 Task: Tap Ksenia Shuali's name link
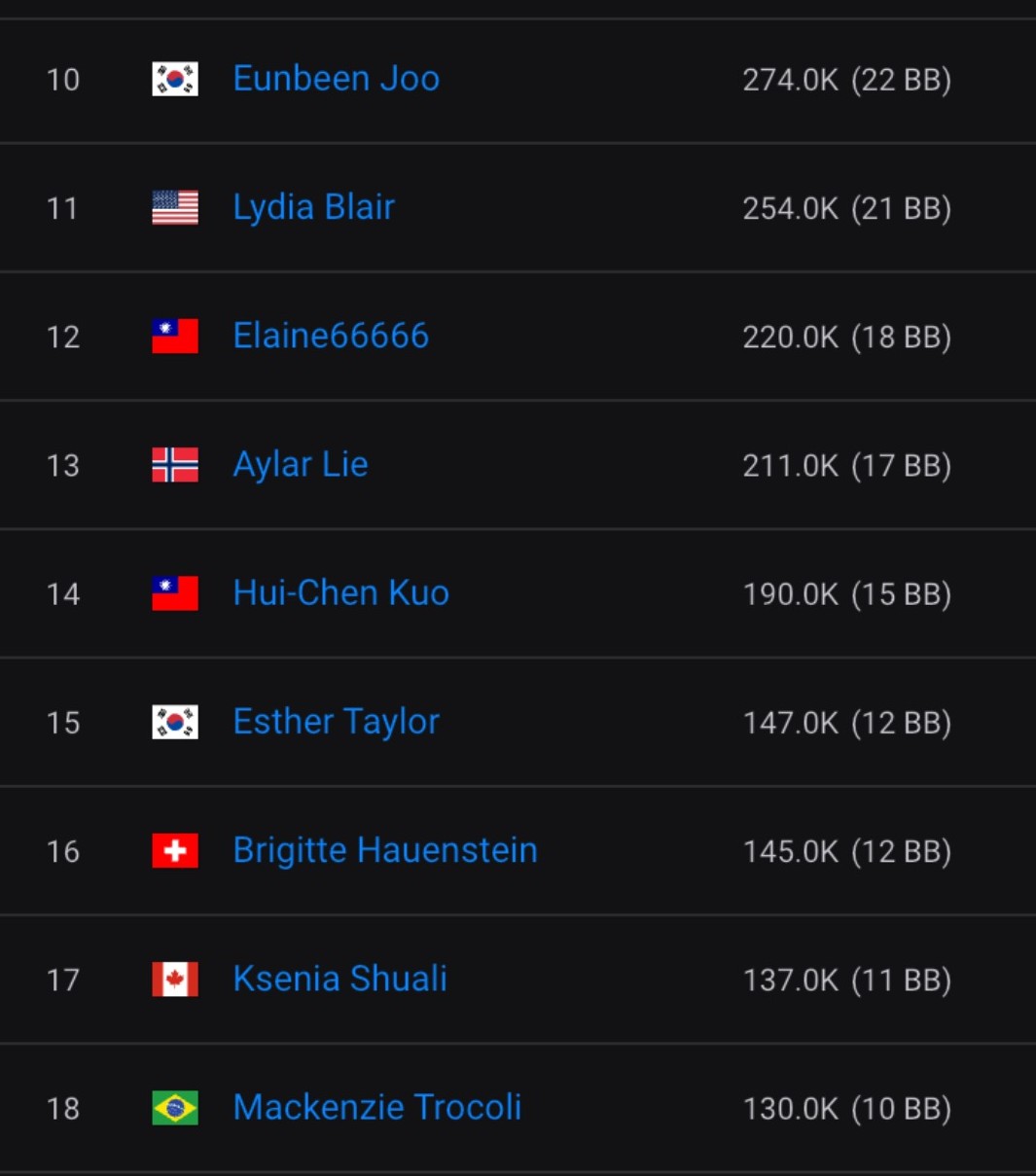(339, 979)
